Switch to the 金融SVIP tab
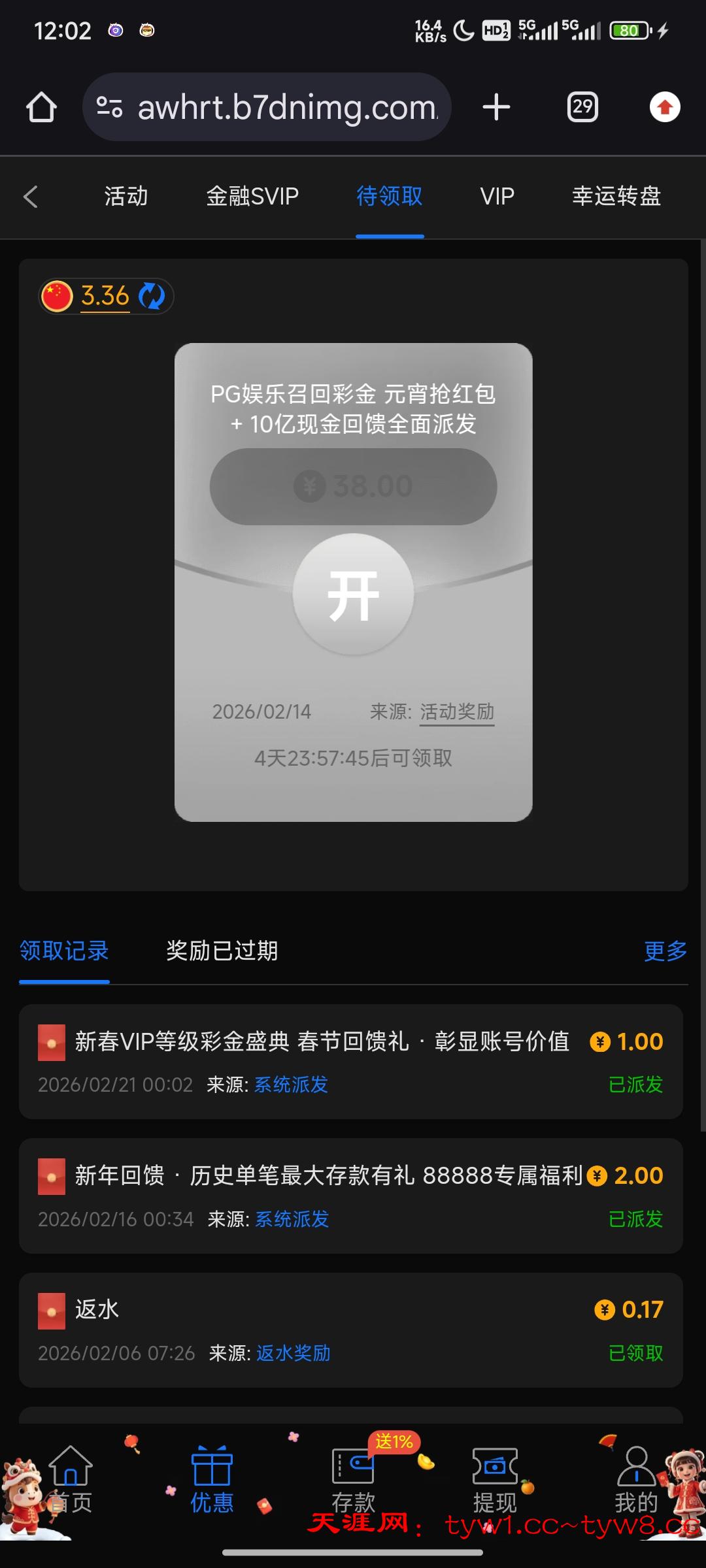The image size is (706, 1568). click(252, 197)
